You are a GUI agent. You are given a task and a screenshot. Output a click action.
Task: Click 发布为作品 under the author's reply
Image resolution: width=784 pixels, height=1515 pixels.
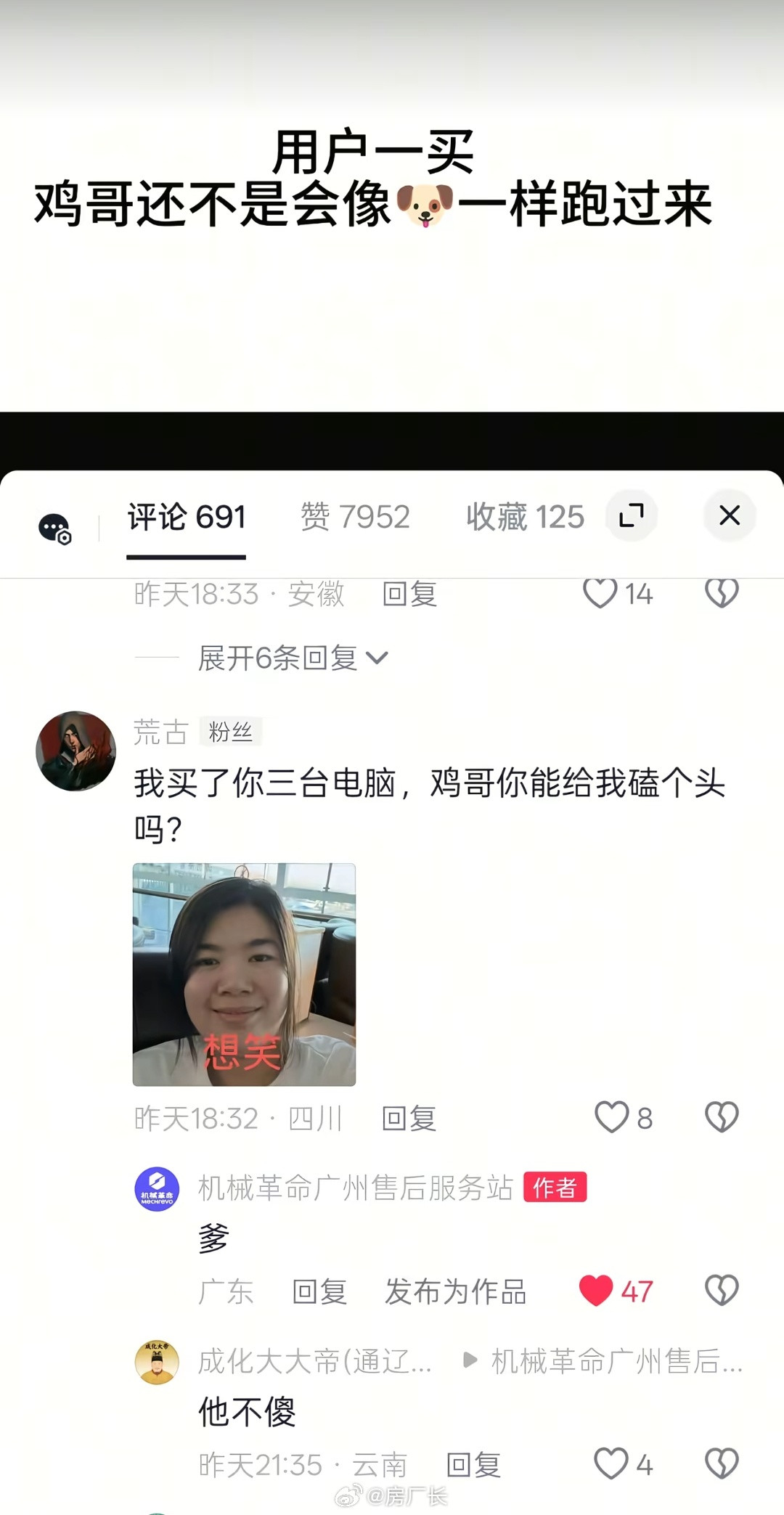click(x=457, y=1291)
